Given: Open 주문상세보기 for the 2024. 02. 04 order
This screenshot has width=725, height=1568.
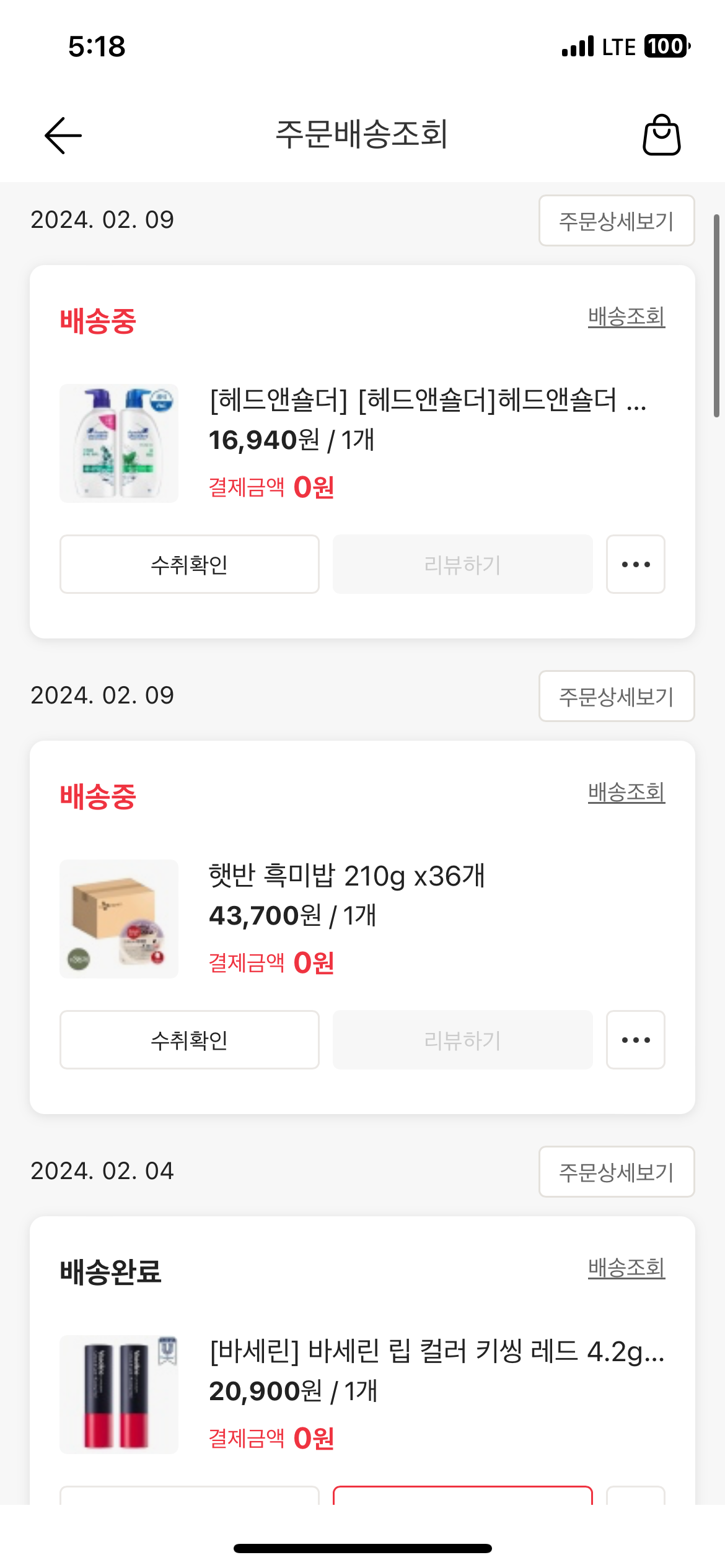Looking at the screenshot, I should coord(616,1172).
